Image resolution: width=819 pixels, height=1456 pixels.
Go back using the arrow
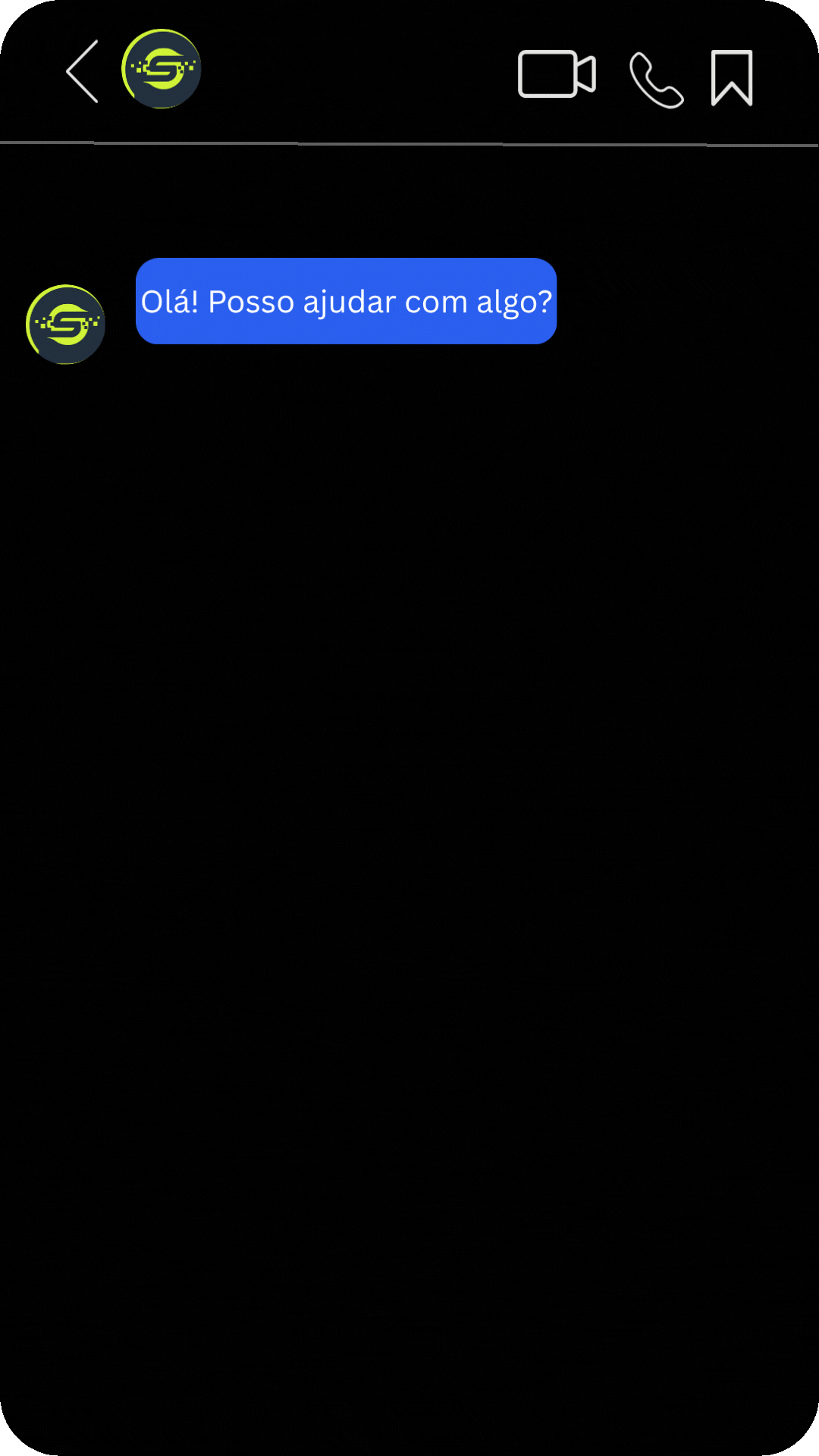tap(82, 71)
